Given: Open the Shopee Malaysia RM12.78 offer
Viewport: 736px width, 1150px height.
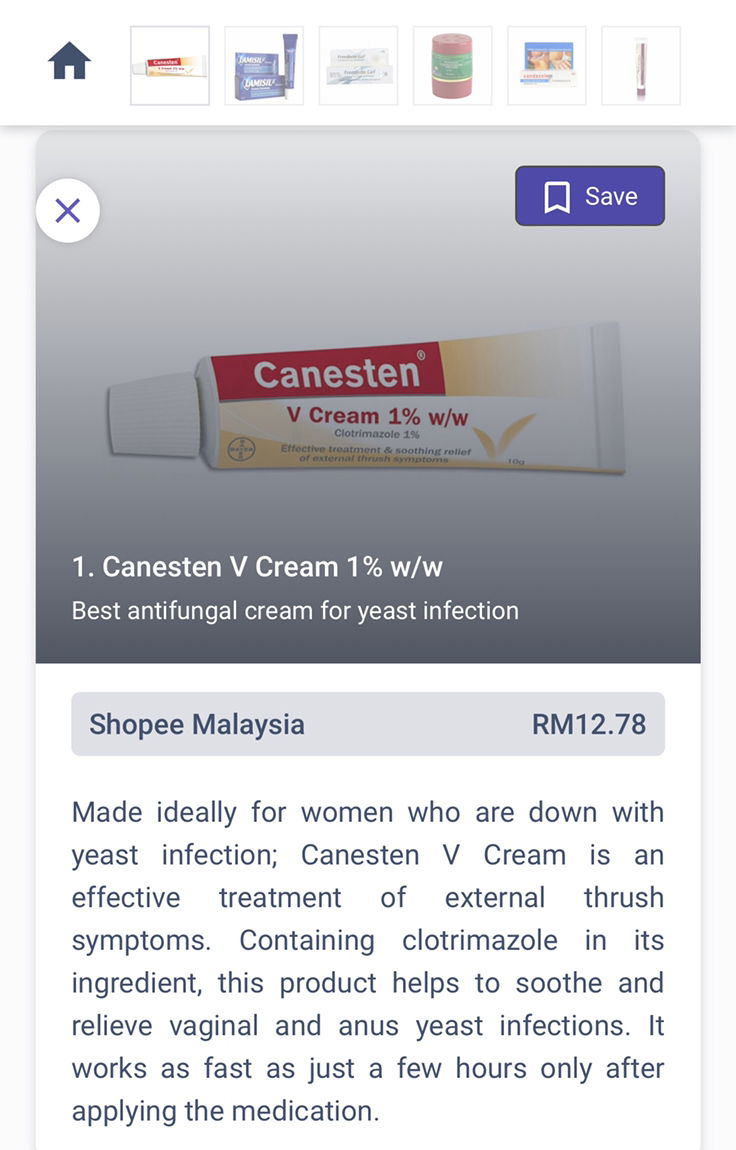Looking at the screenshot, I should [x=368, y=724].
